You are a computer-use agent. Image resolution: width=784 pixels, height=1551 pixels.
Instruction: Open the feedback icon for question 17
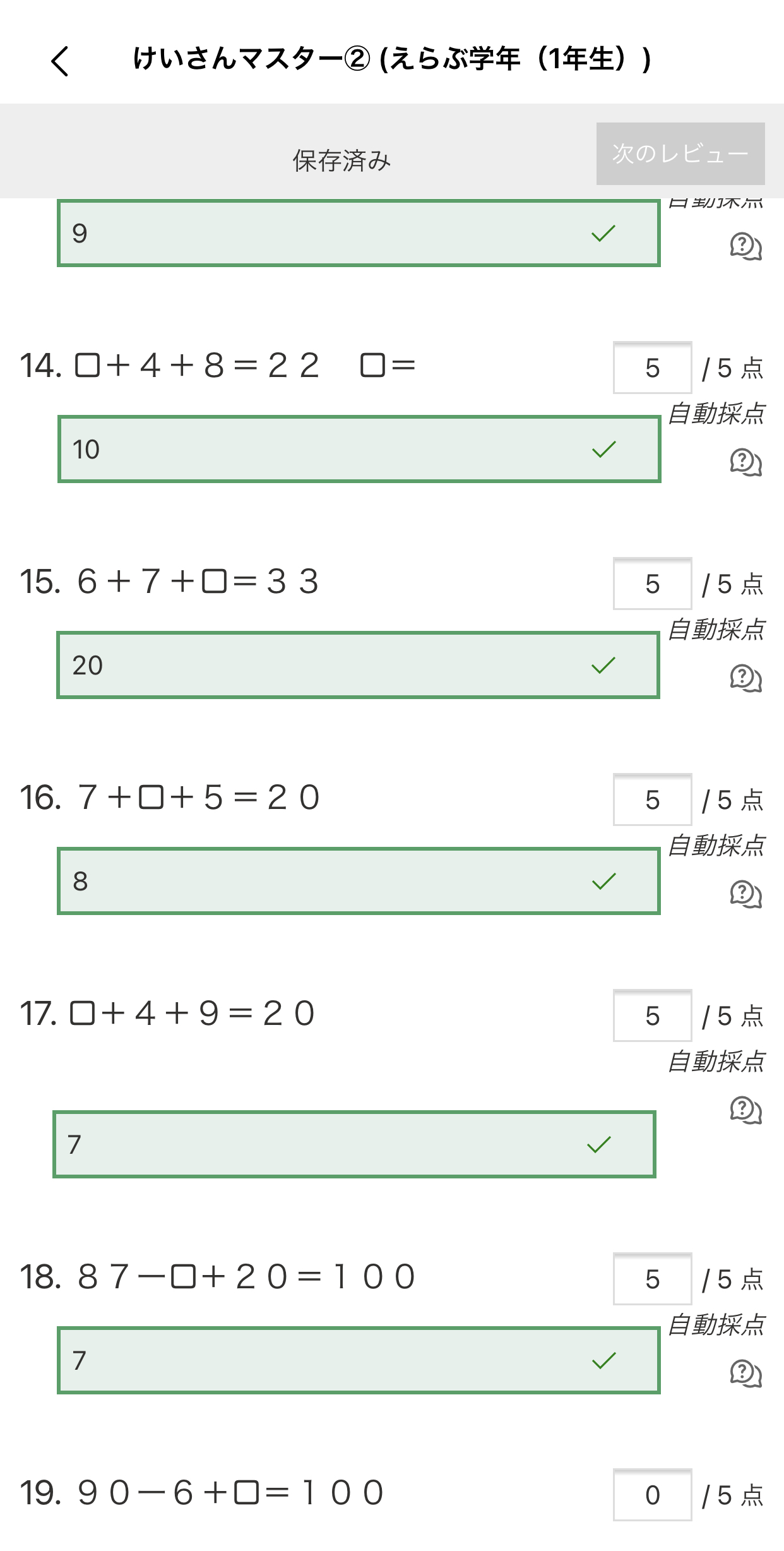(x=745, y=1110)
